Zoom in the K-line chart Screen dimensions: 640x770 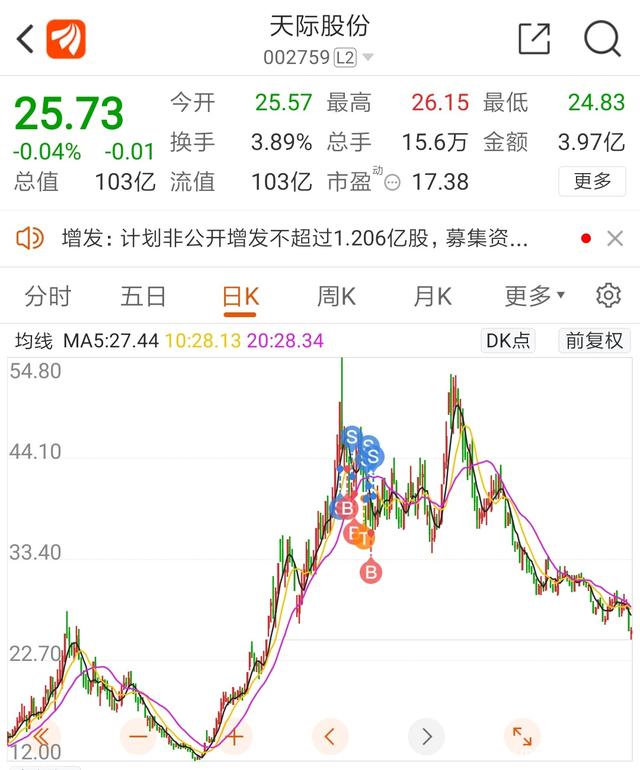235,738
